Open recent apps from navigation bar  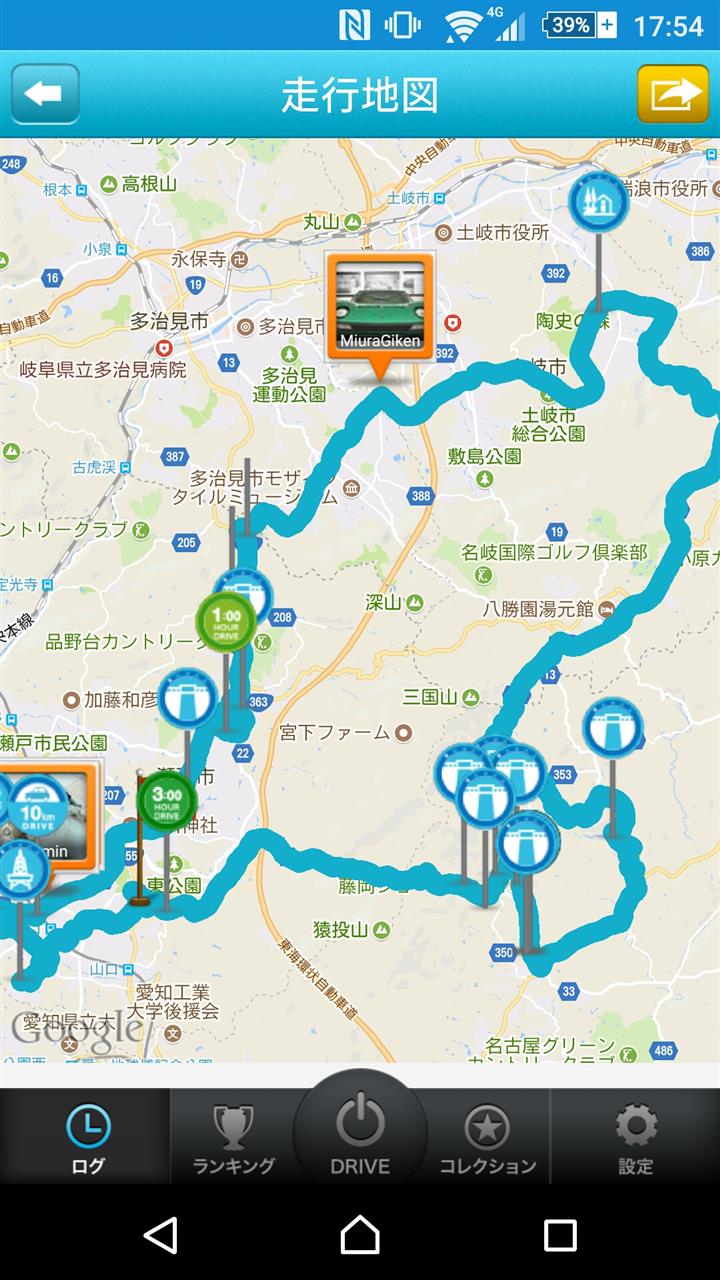(560, 1235)
